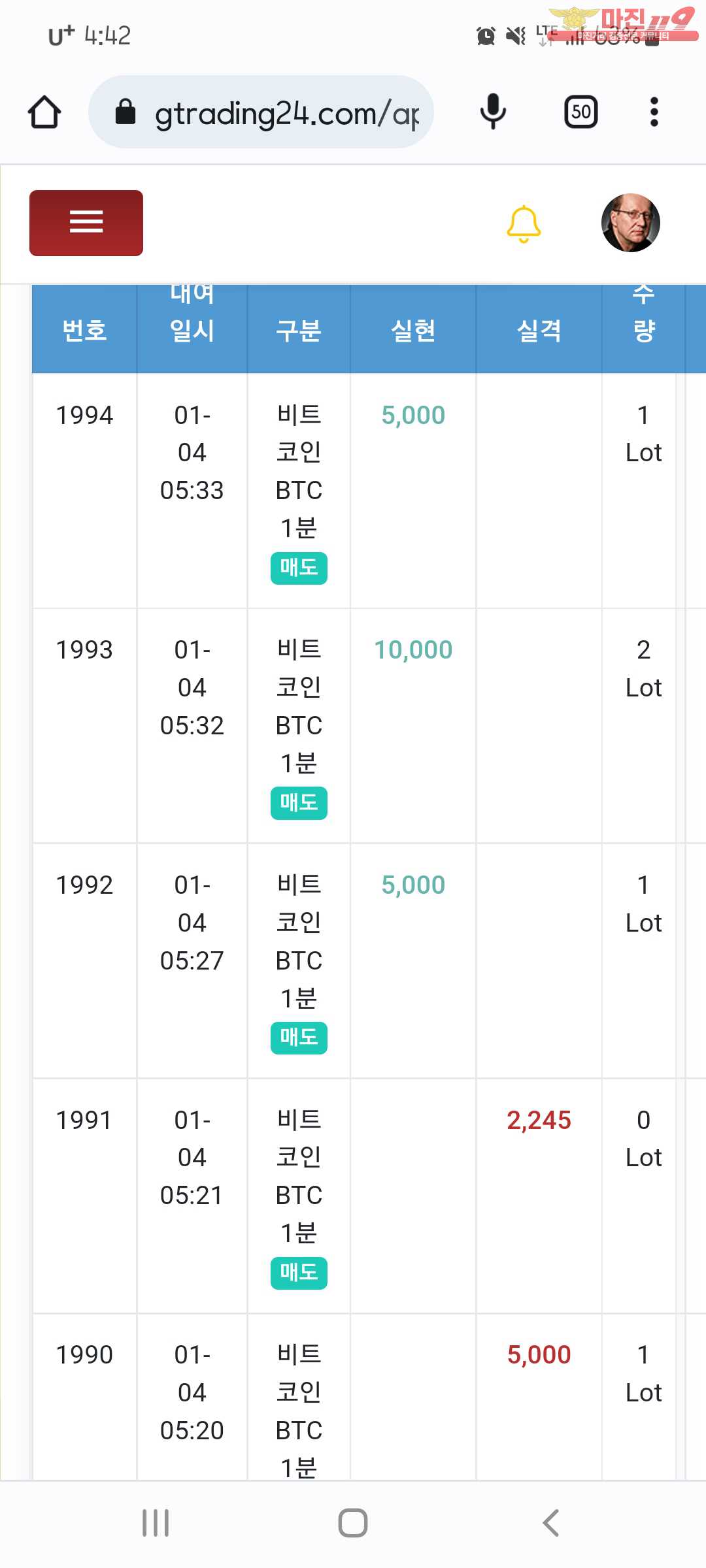Open the browser tab switcher showing 50

click(x=580, y=112)
